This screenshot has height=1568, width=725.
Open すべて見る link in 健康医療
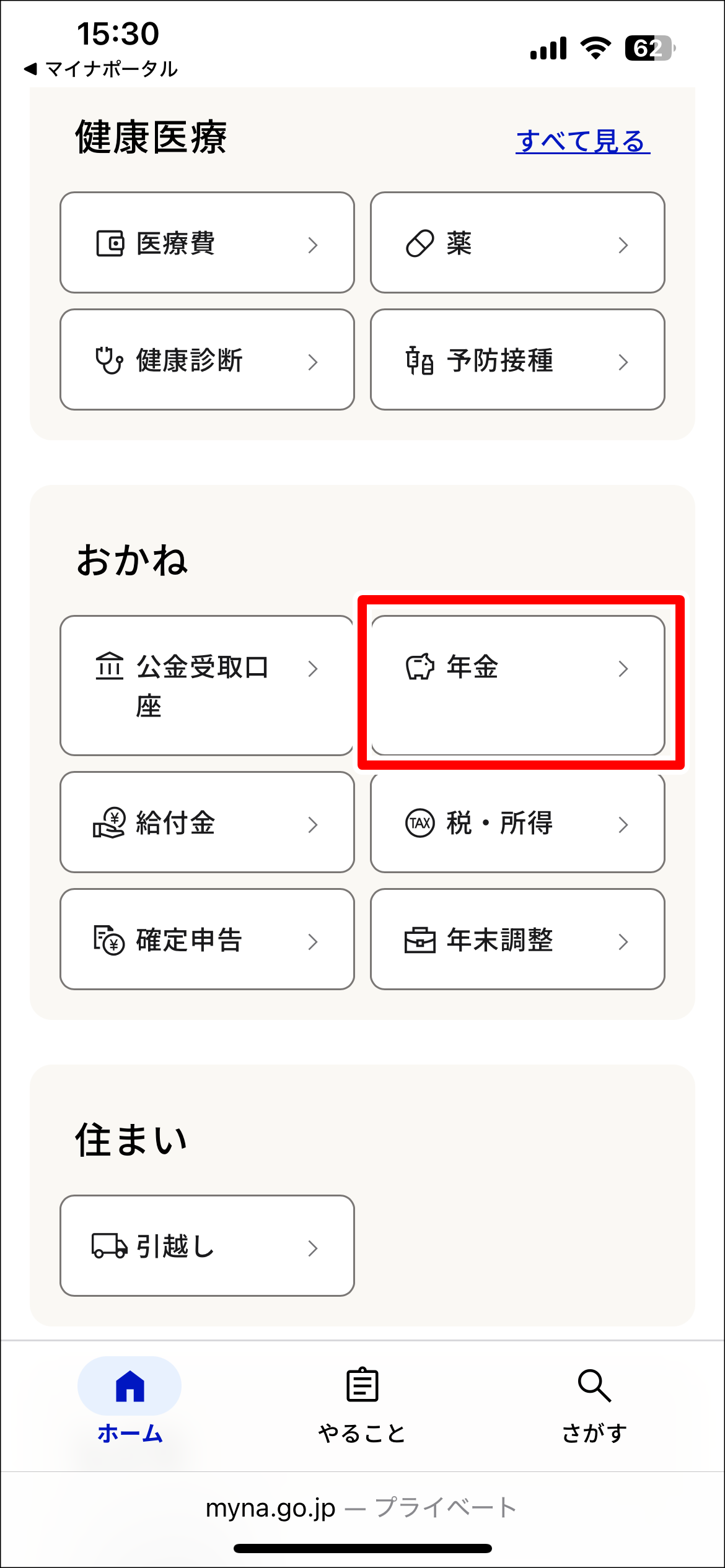point(582,141)
